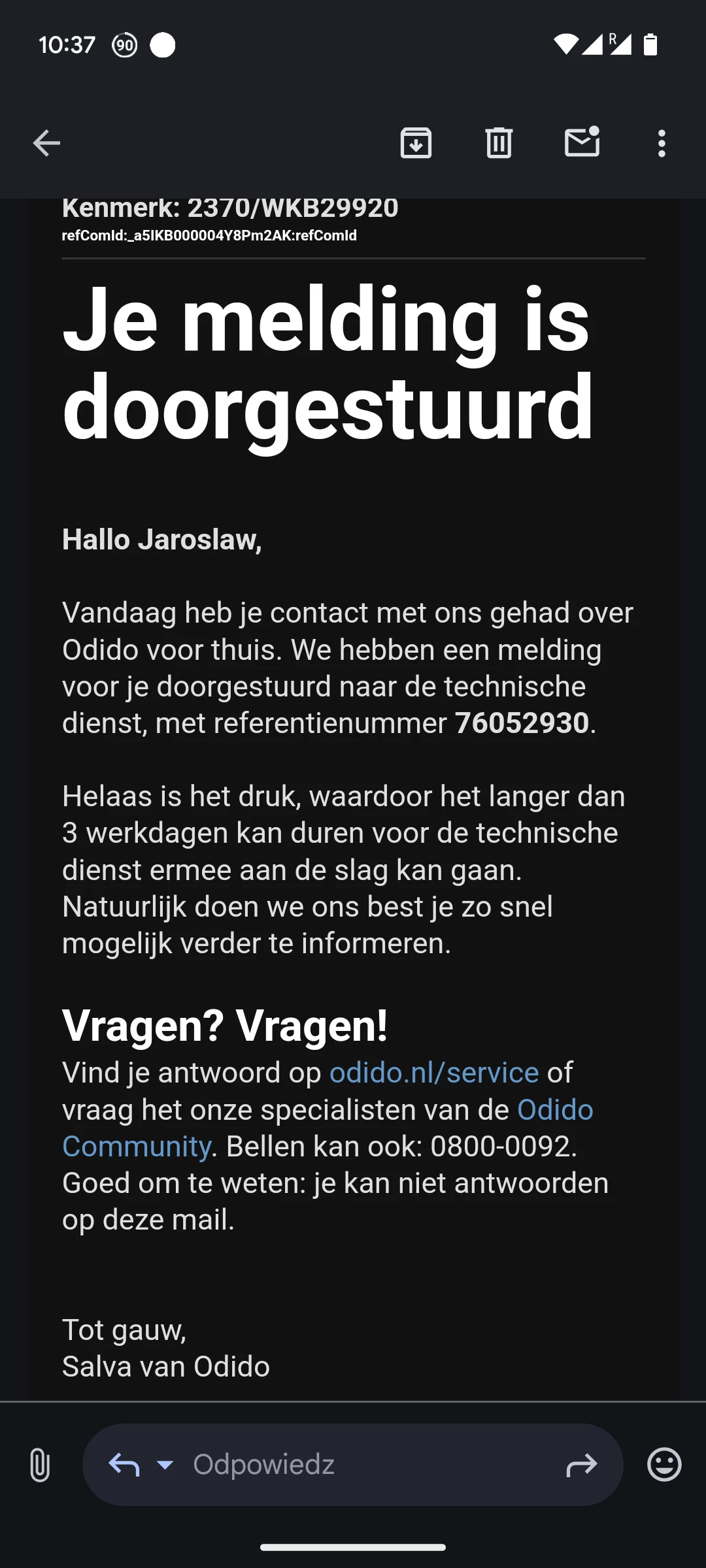Add an emoji reaction

pos(664,1465)
